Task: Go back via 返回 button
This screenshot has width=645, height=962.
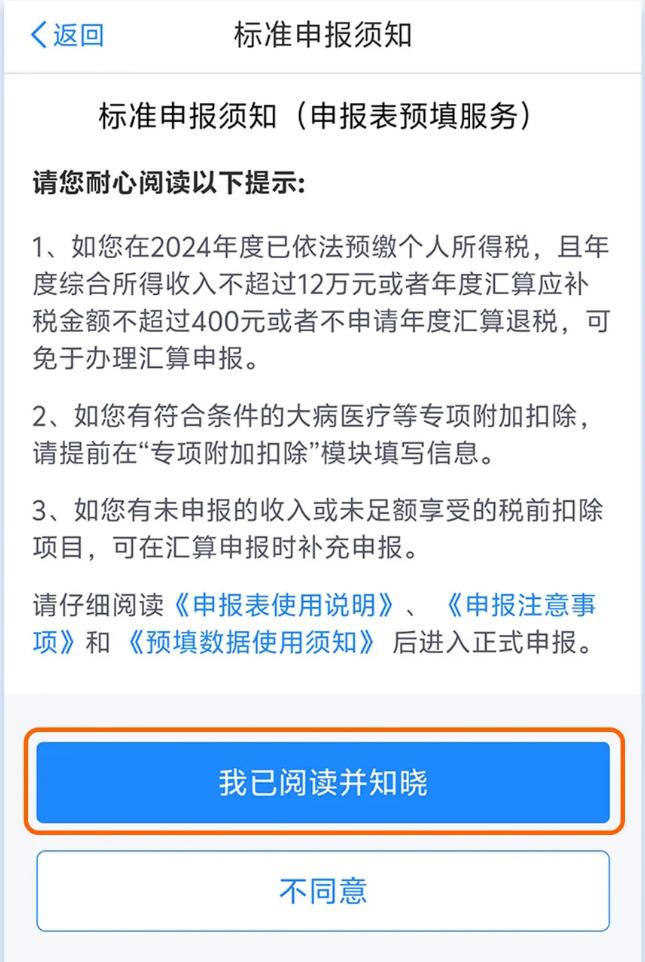Action: (x=68, y=36)
